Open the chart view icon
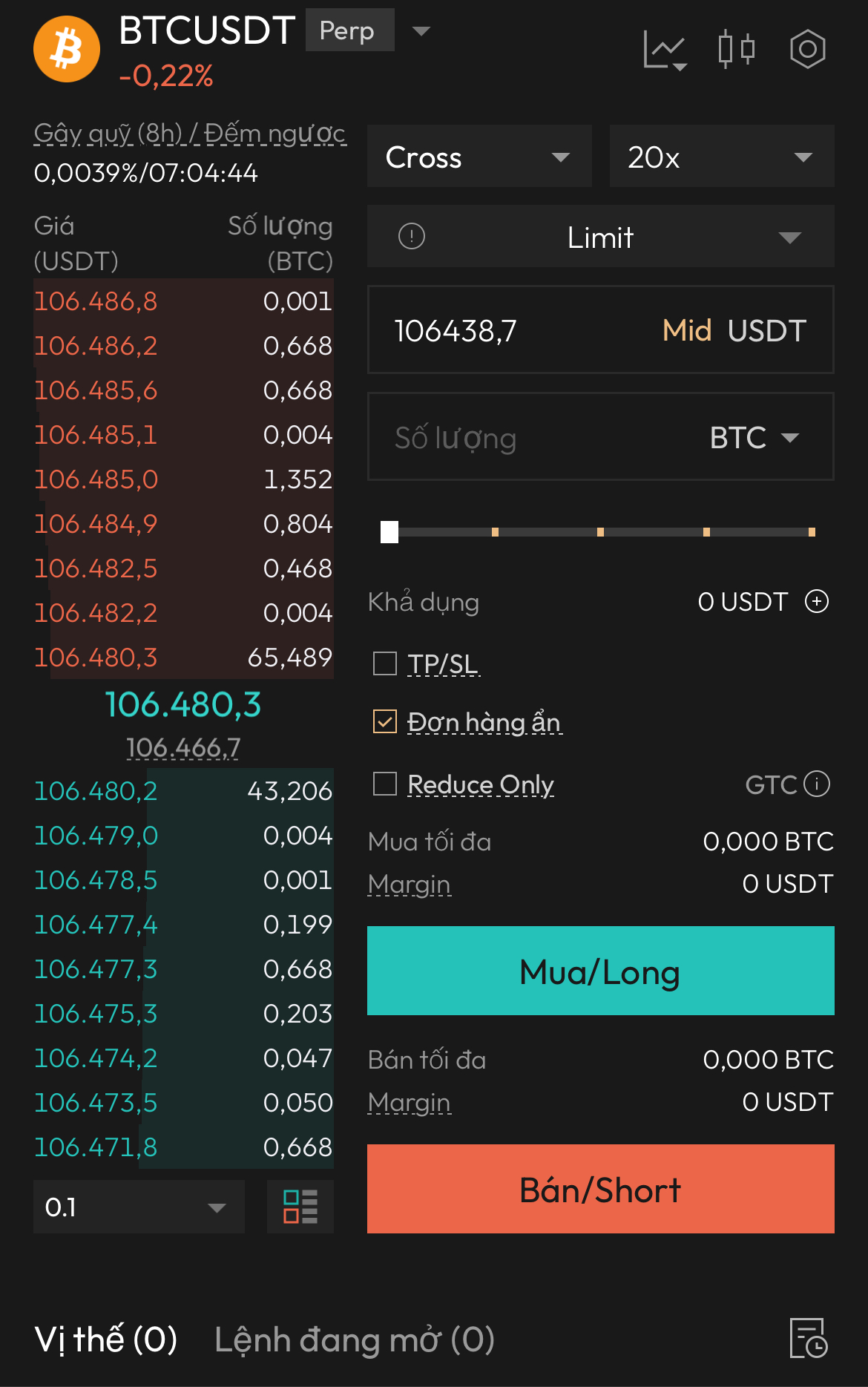Viewport: 868px width, 1387px height. point(664,50)
